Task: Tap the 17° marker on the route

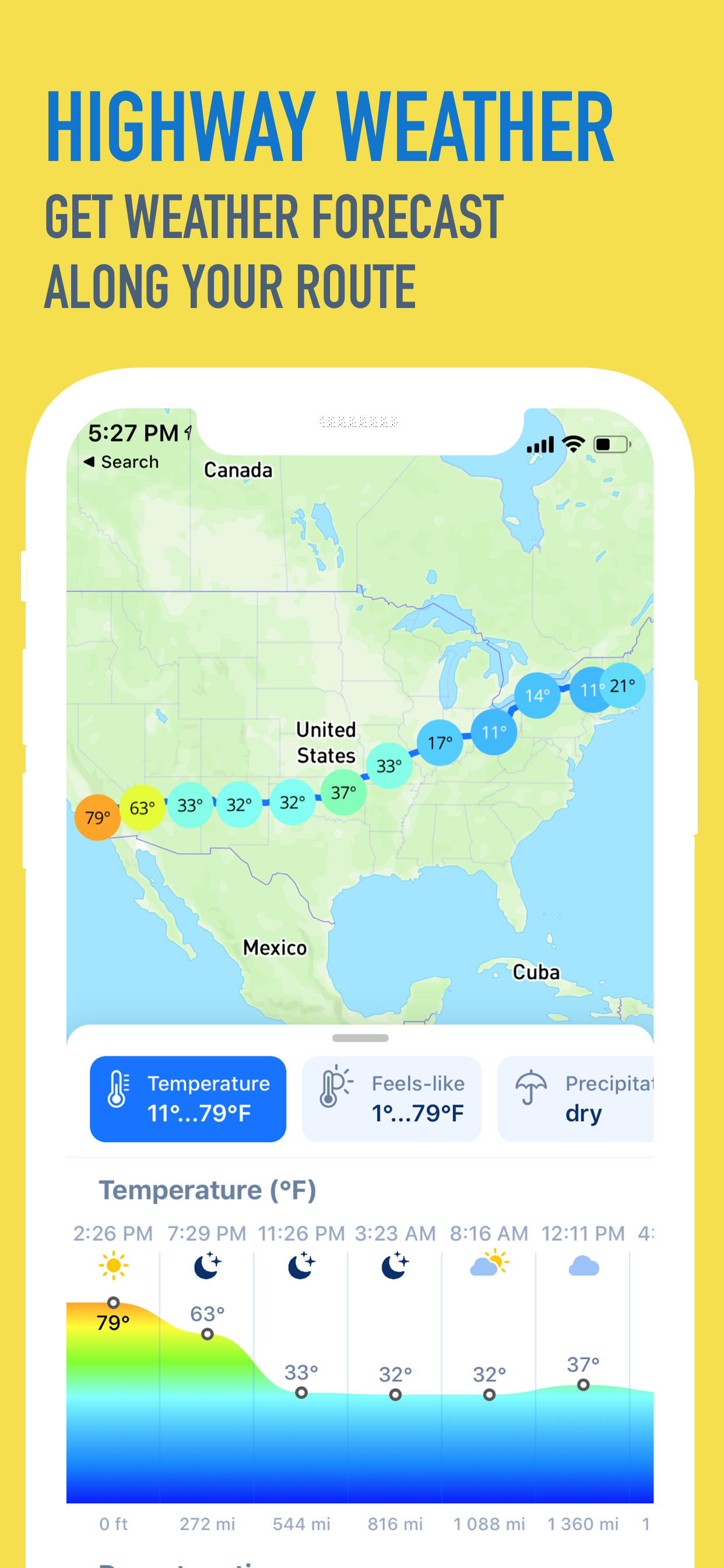Action: 440,743
